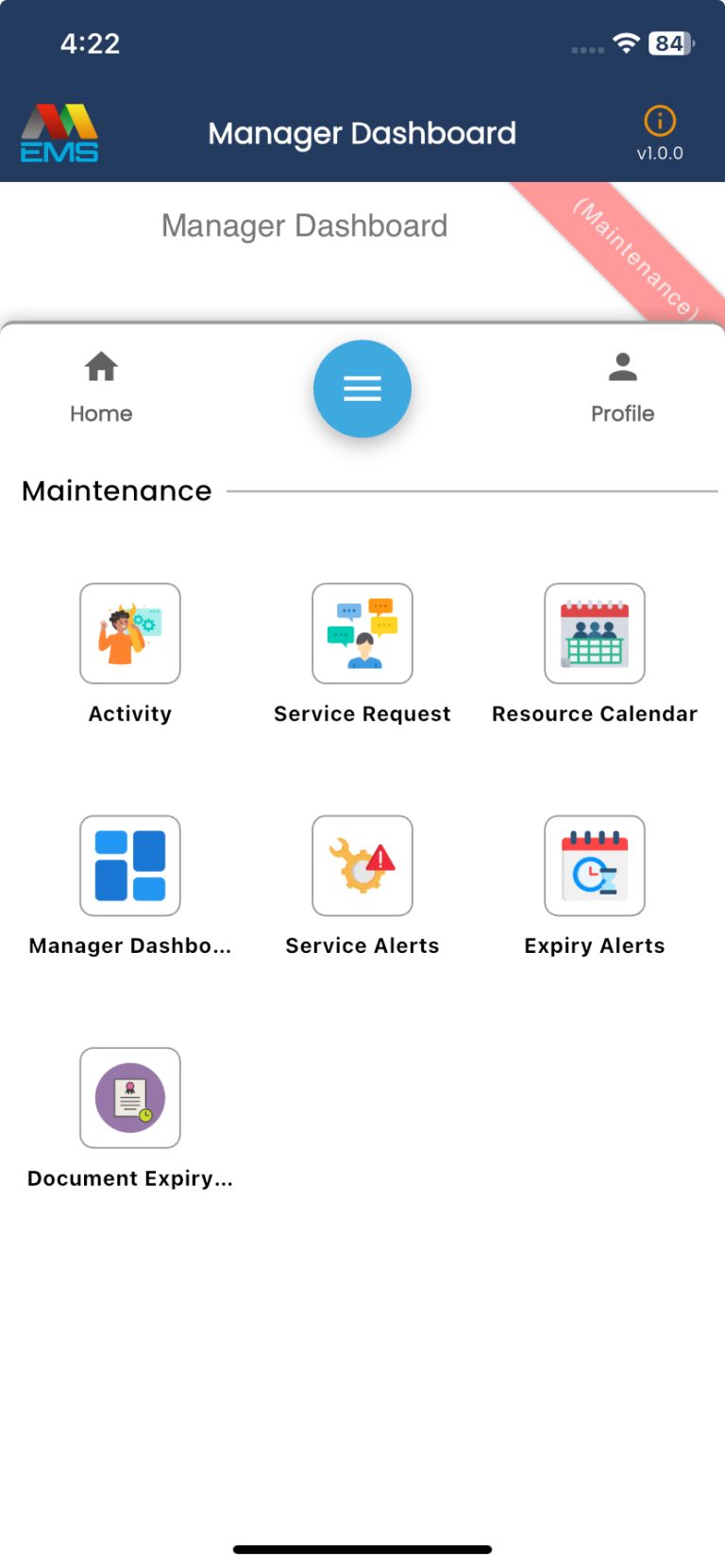The height and width of the screenshot is (1568, 725).
Task: Open Expiry Alerts
Action: [x=595, y=865]
